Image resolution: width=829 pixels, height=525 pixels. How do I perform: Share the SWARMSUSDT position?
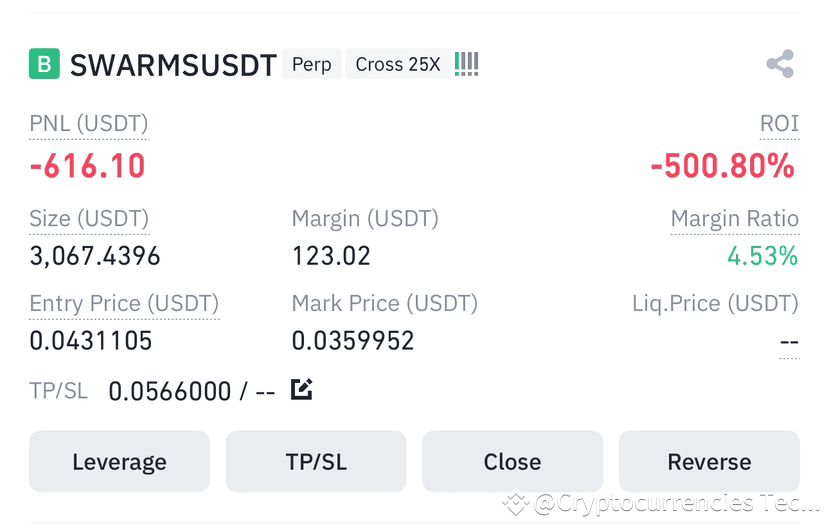pyautogui.click(x=779, y=64)
